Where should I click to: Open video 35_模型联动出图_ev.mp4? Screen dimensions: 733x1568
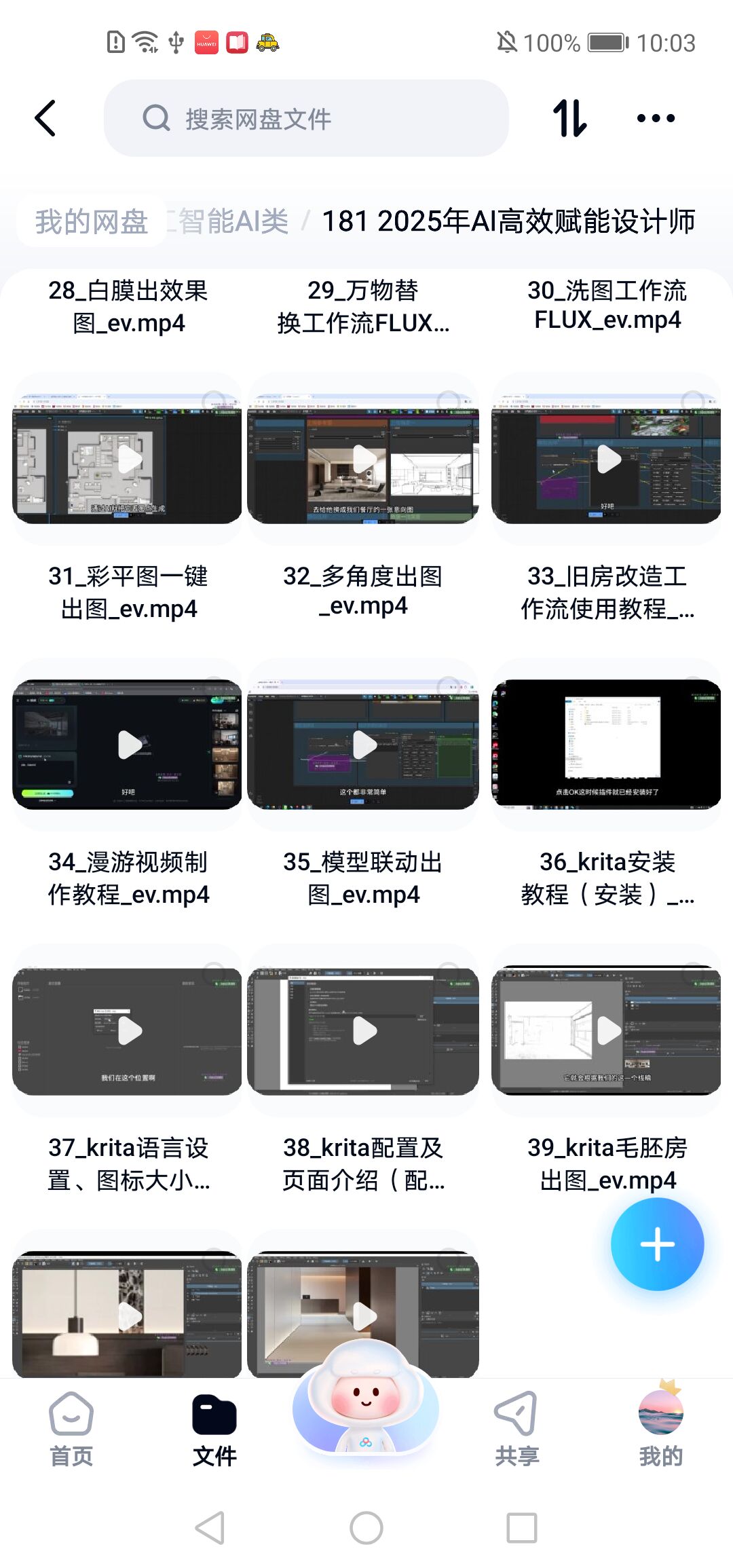364,745
